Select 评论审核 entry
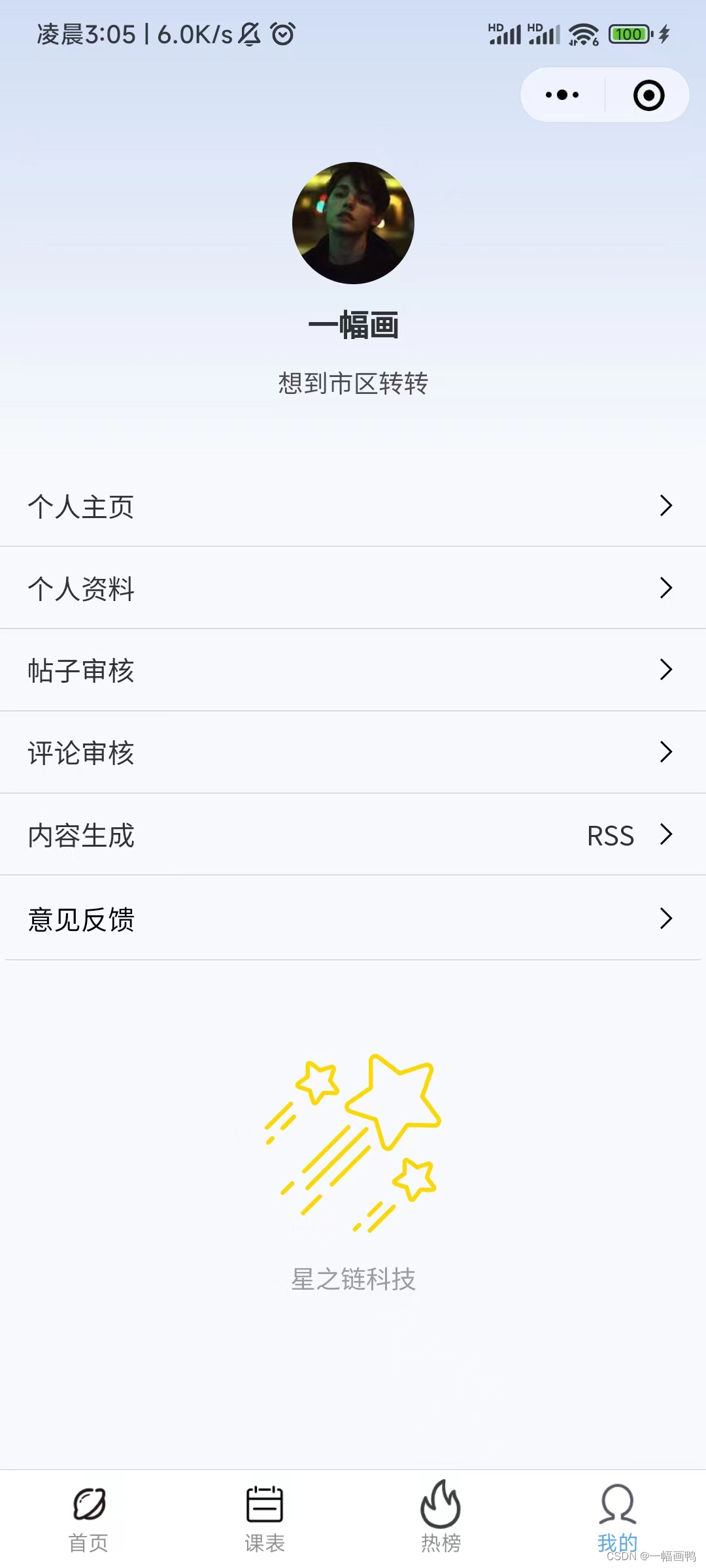Screen dimensions: 706x1568 click(x=353, y=753)
